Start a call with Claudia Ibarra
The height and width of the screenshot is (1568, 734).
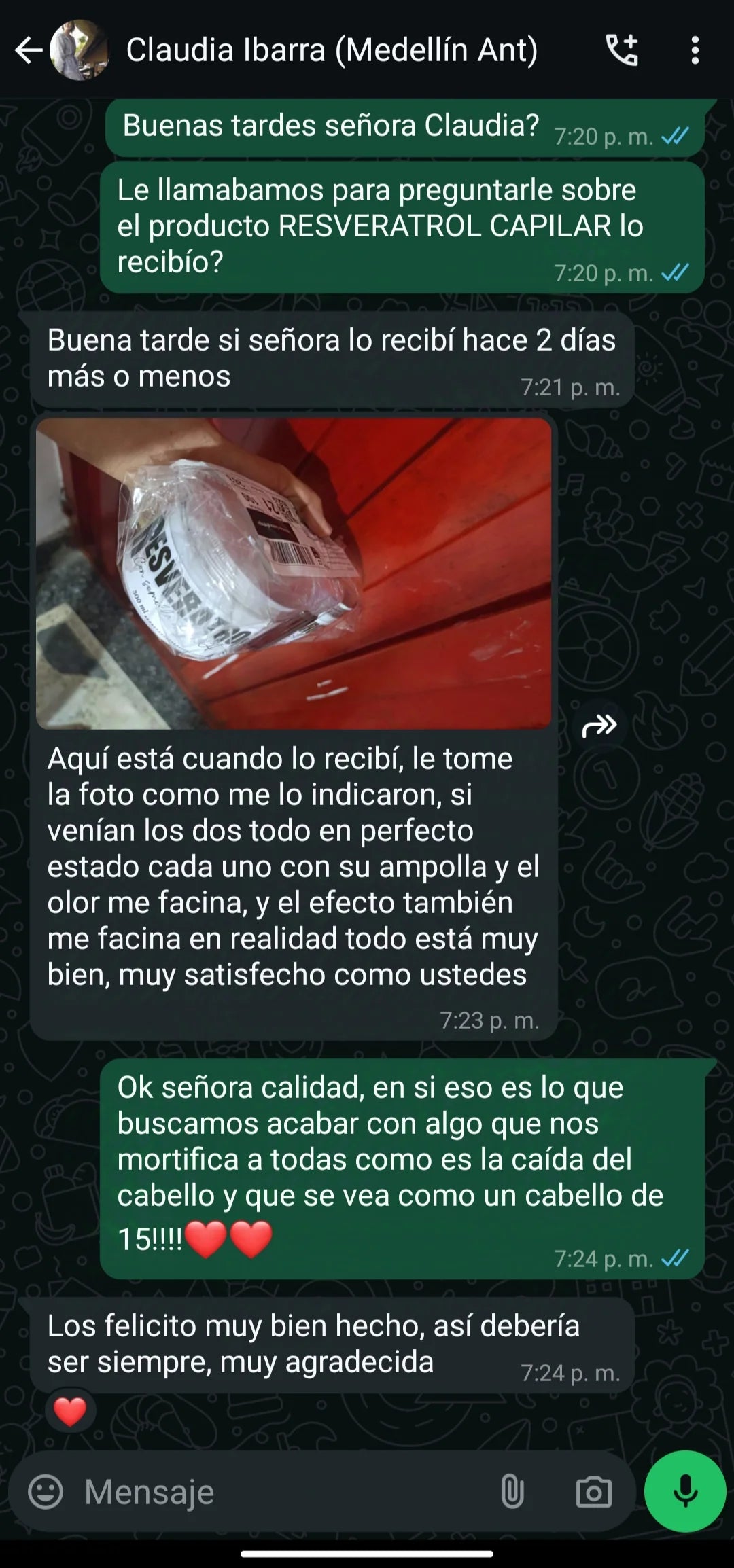(622, 50)
